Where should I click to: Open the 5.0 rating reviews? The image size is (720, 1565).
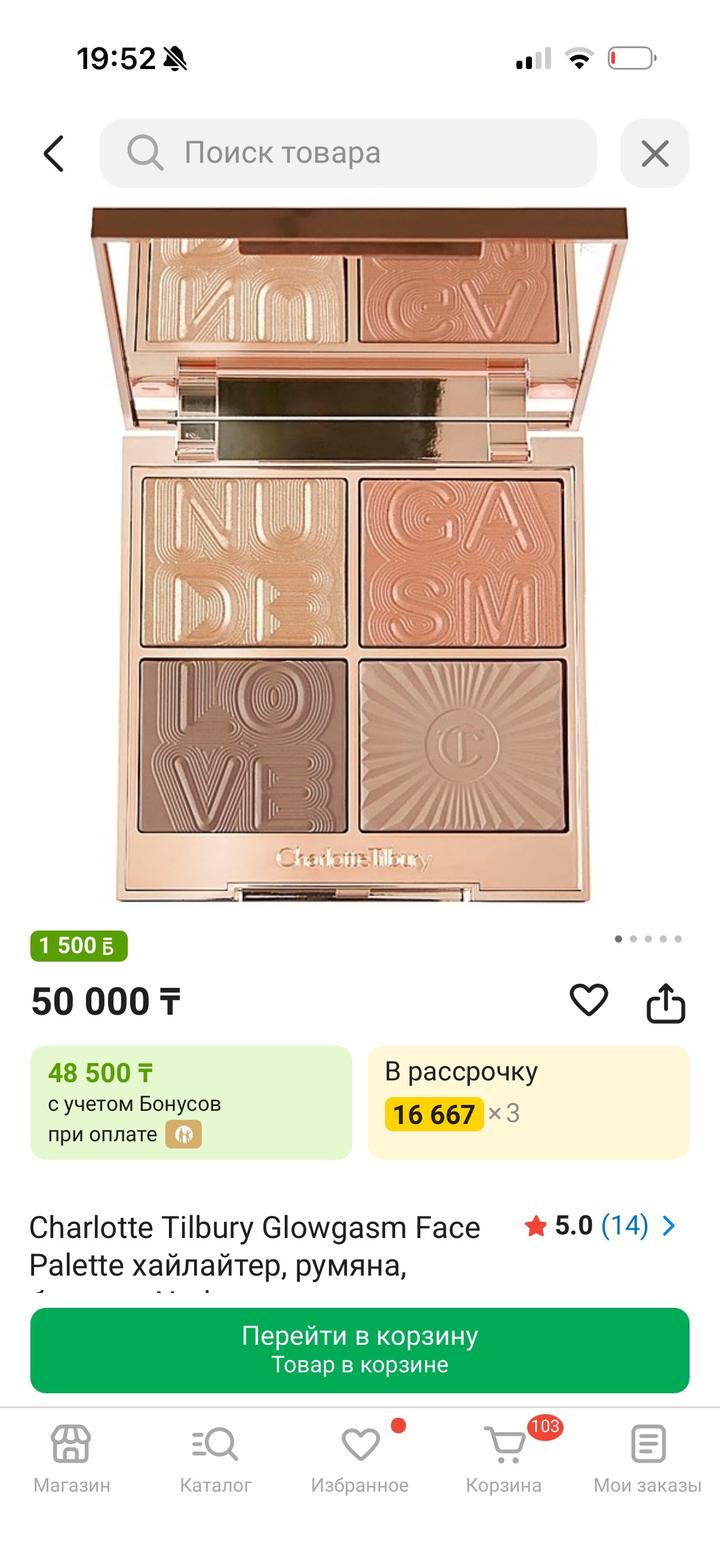(x=600, y=1226)
